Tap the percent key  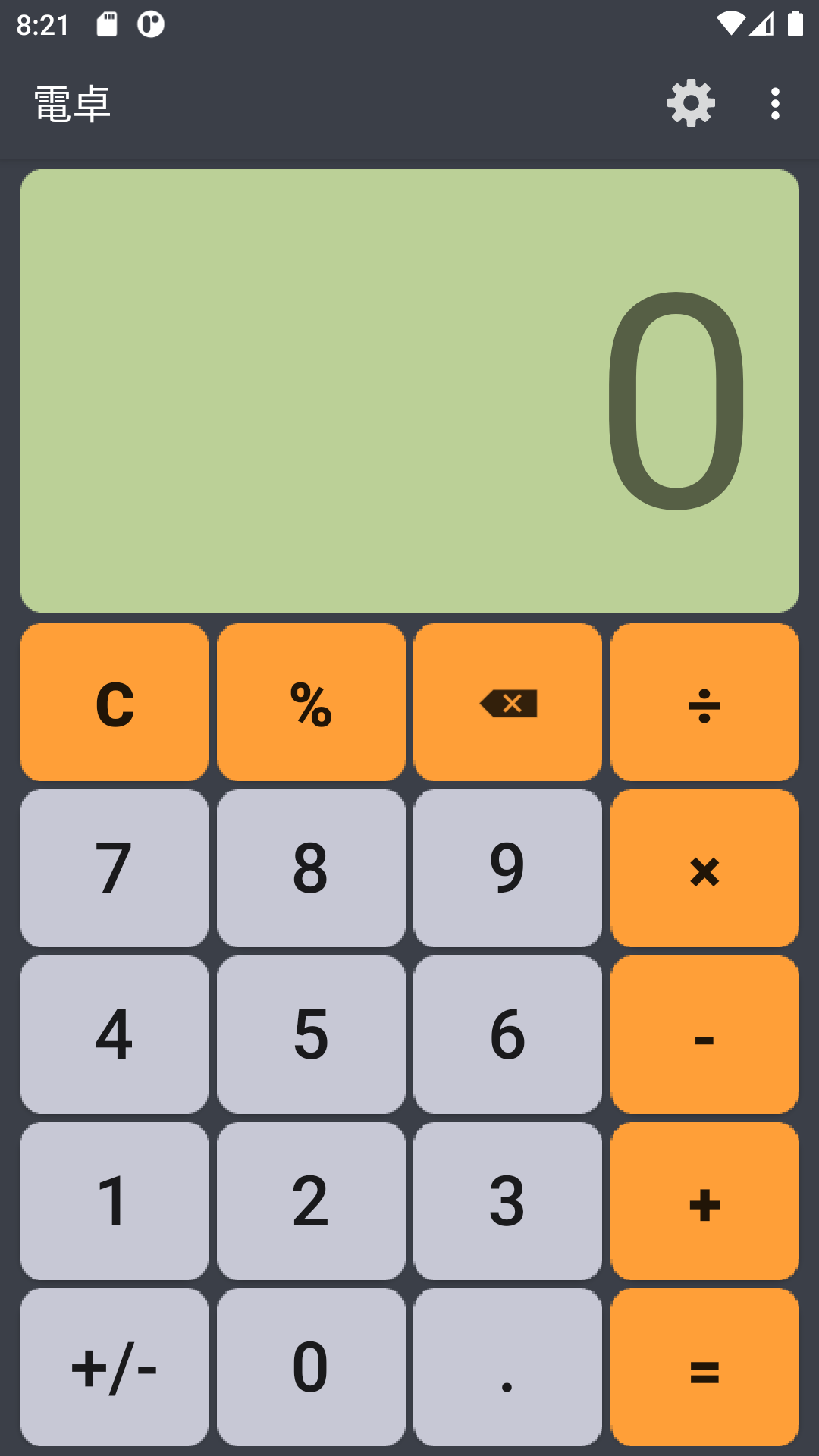pyautogui.click(x=311, y=702)
